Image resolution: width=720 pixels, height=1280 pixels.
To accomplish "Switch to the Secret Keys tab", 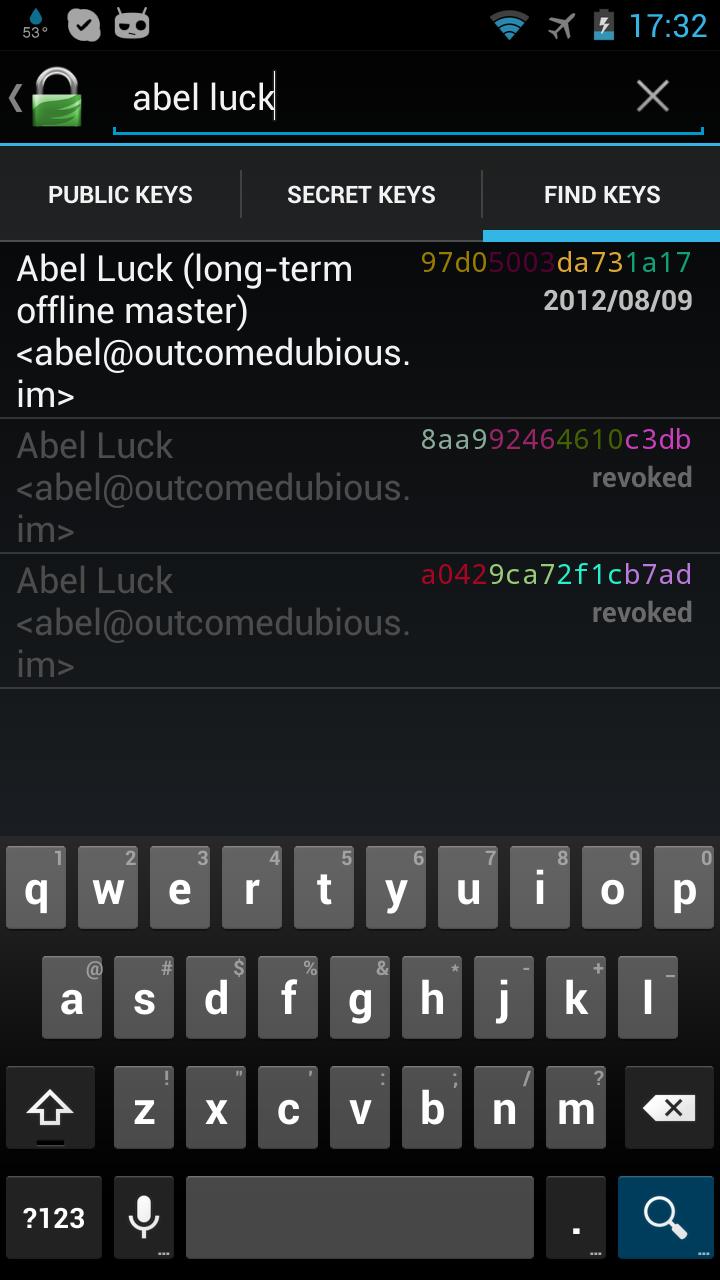I will click(x=361, y=194).
